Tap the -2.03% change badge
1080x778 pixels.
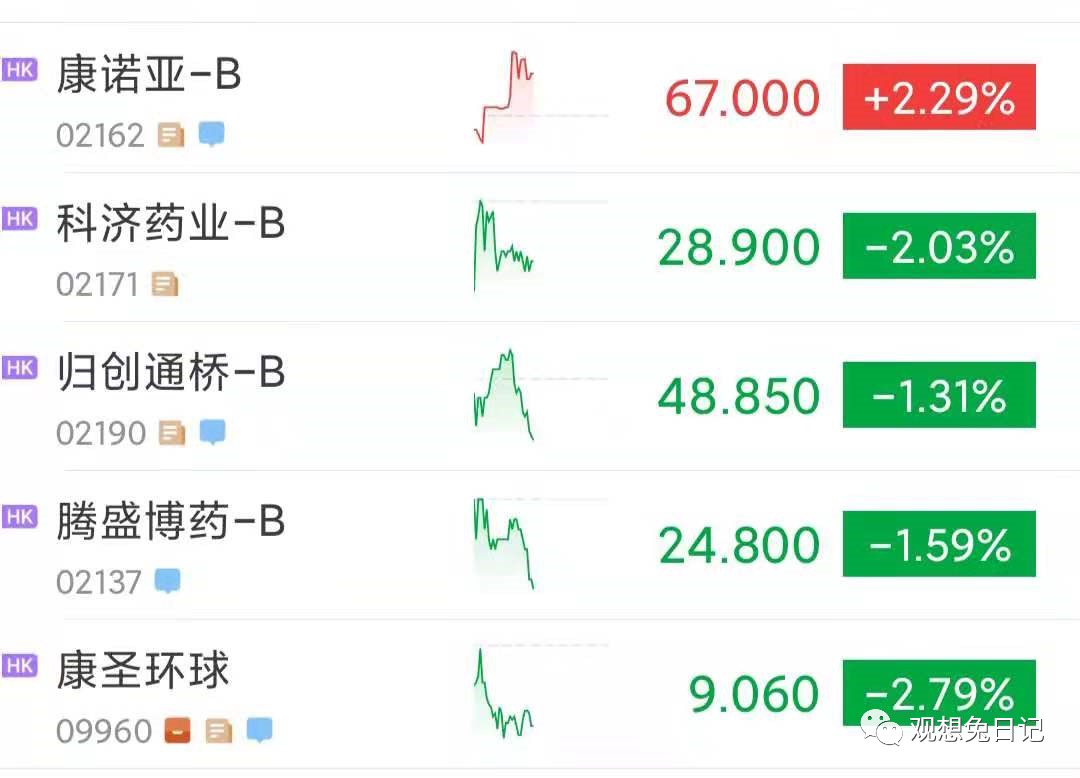(939, 246)
